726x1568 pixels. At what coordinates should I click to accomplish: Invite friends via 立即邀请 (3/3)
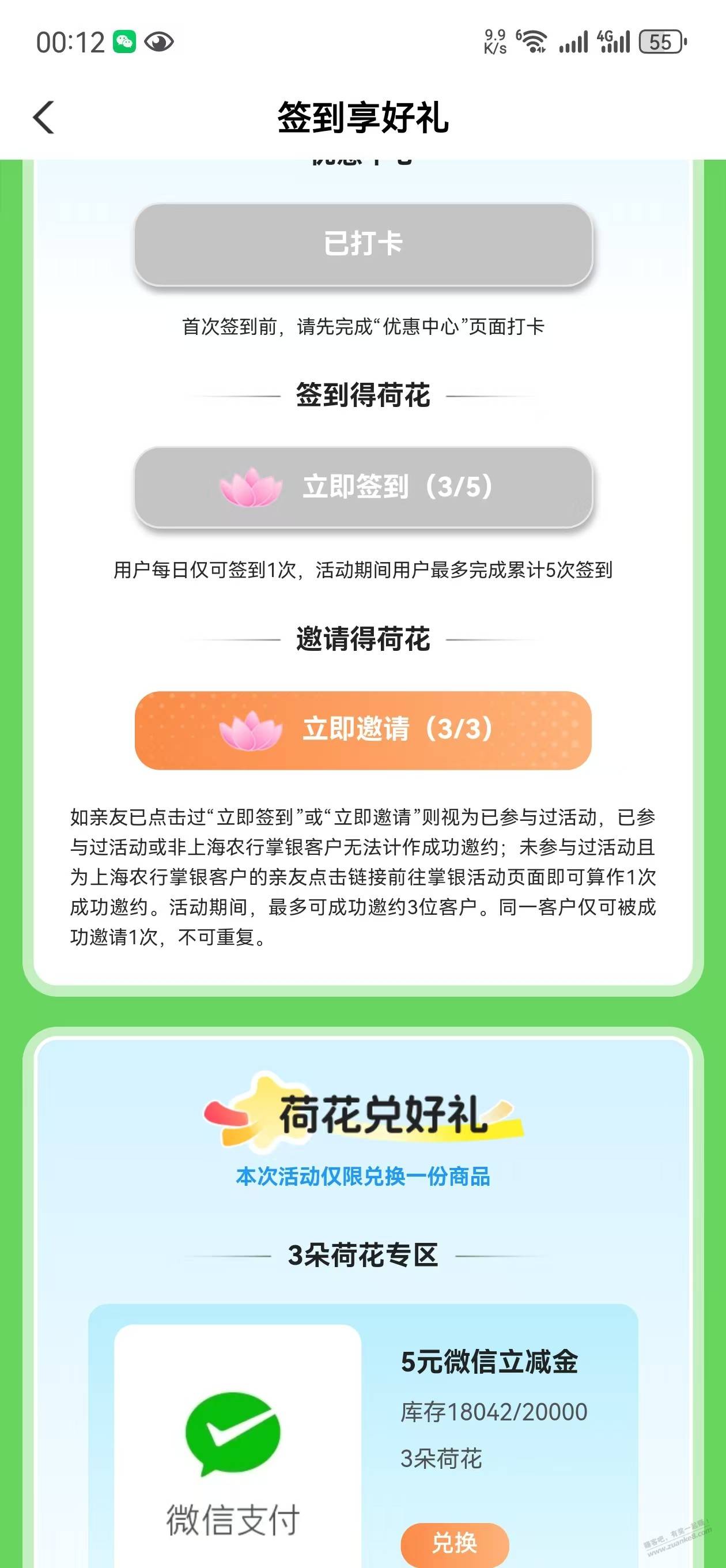click(x=364, y=730)
